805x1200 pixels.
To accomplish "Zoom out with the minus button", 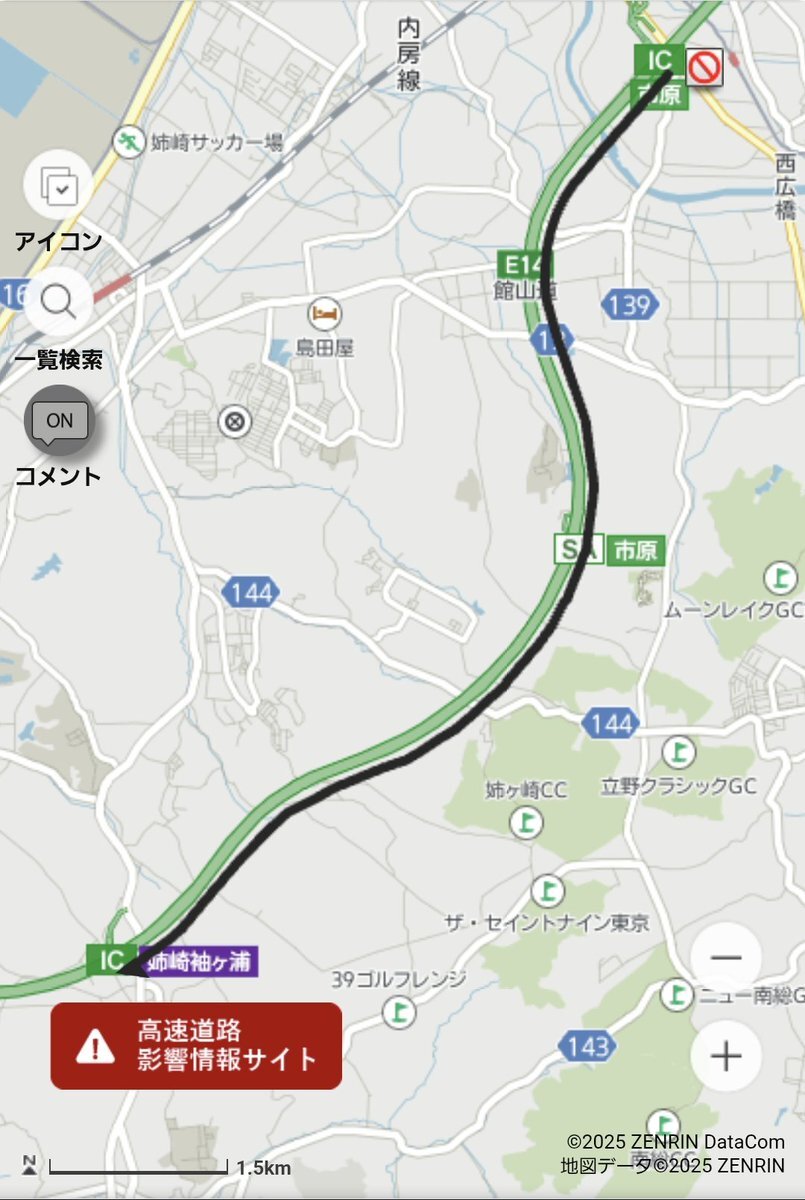I will 726,957.
